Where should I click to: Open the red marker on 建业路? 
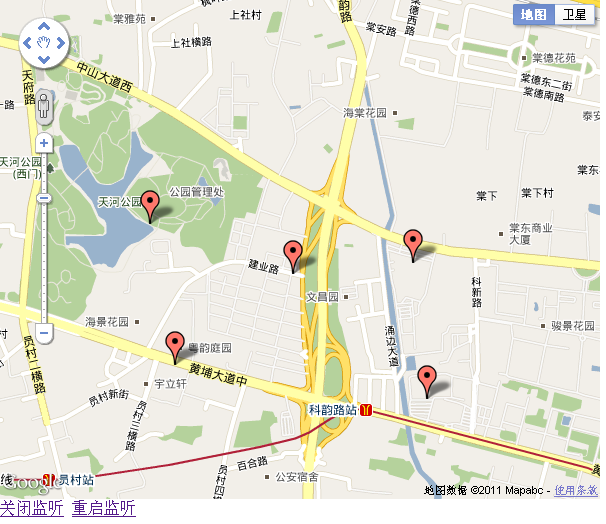click(293, 254)
